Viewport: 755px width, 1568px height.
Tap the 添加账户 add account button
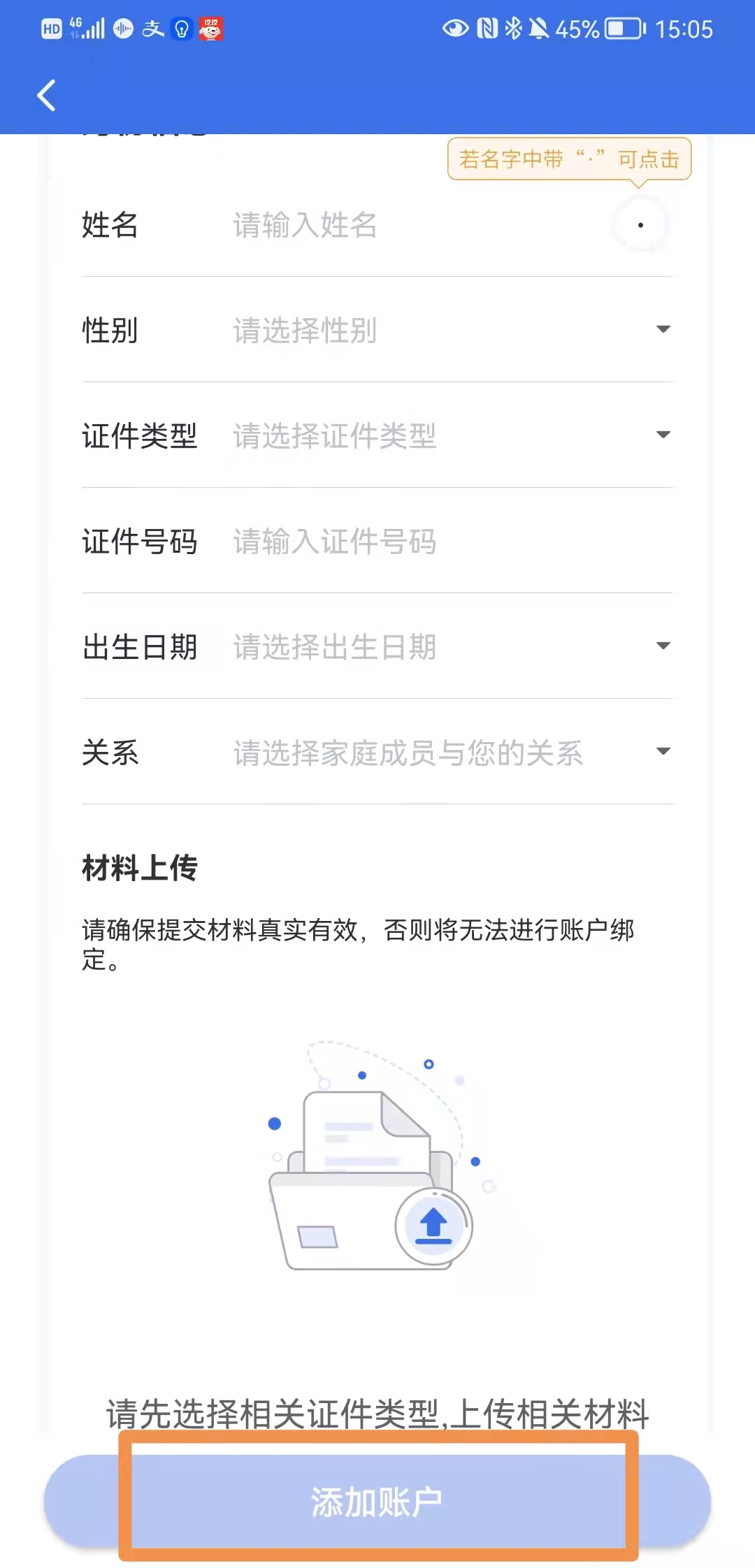click(377, 1501)
